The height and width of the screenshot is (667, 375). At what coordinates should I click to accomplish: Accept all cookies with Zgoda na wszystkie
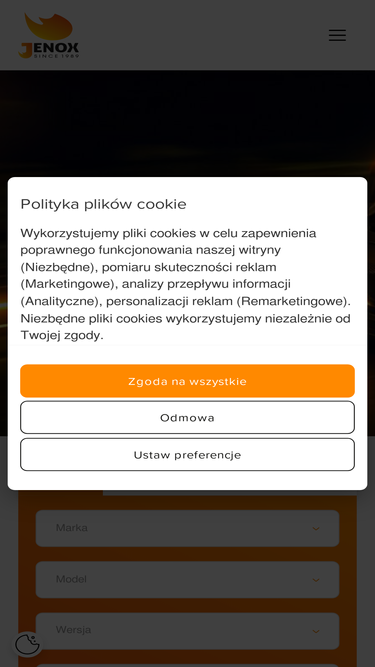[x=187, y=381]
